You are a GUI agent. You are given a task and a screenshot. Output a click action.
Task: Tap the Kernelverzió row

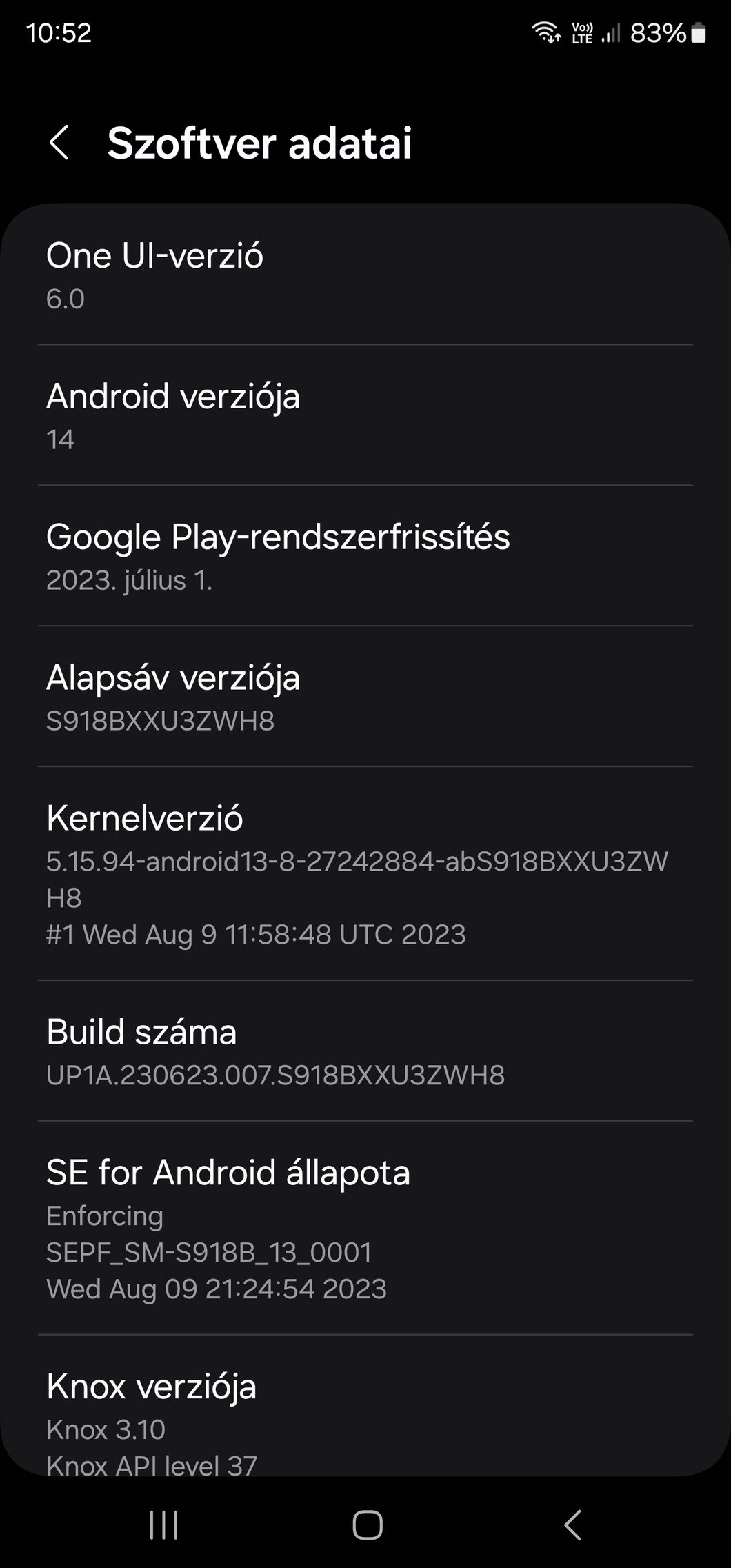point(365,874)
